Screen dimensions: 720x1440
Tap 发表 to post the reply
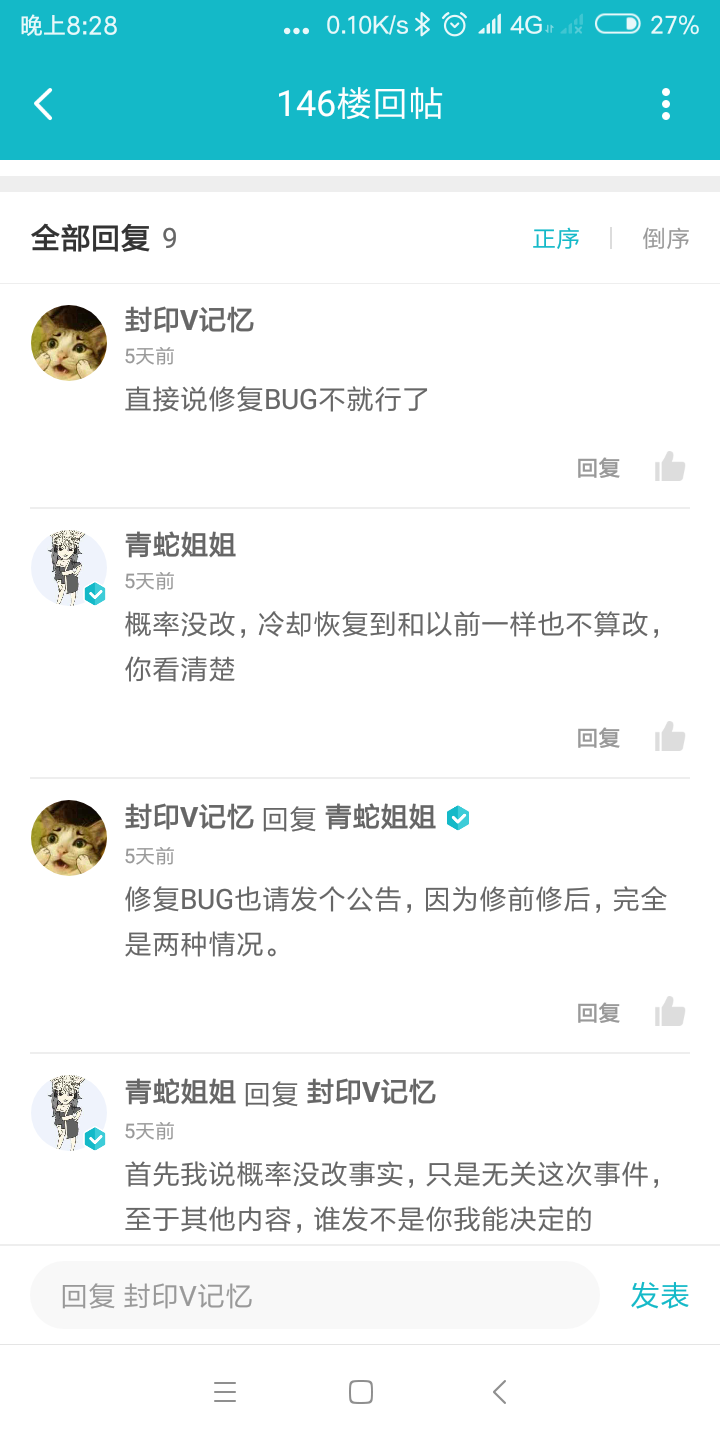pyautogui.click(x=660, y=1296)
